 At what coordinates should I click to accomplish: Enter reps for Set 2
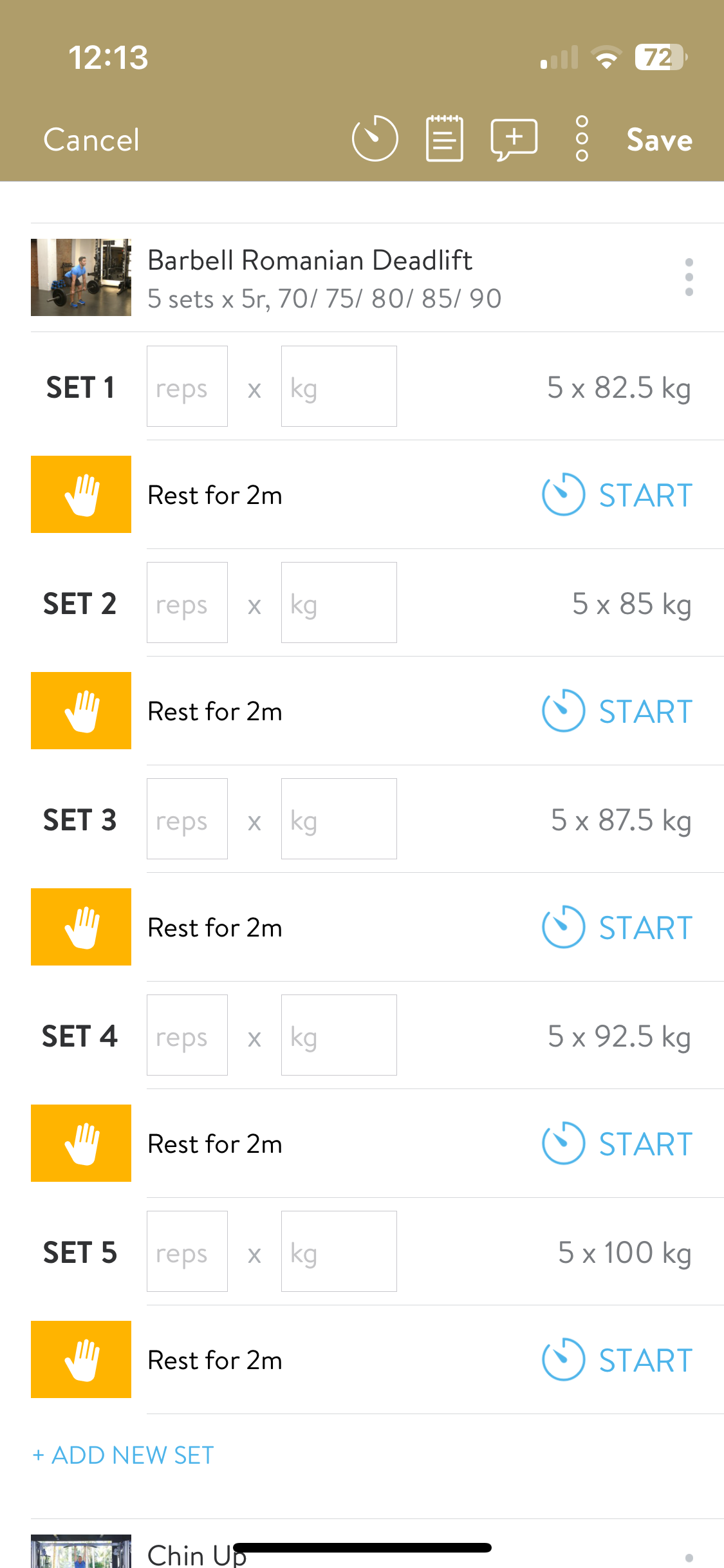187,602
